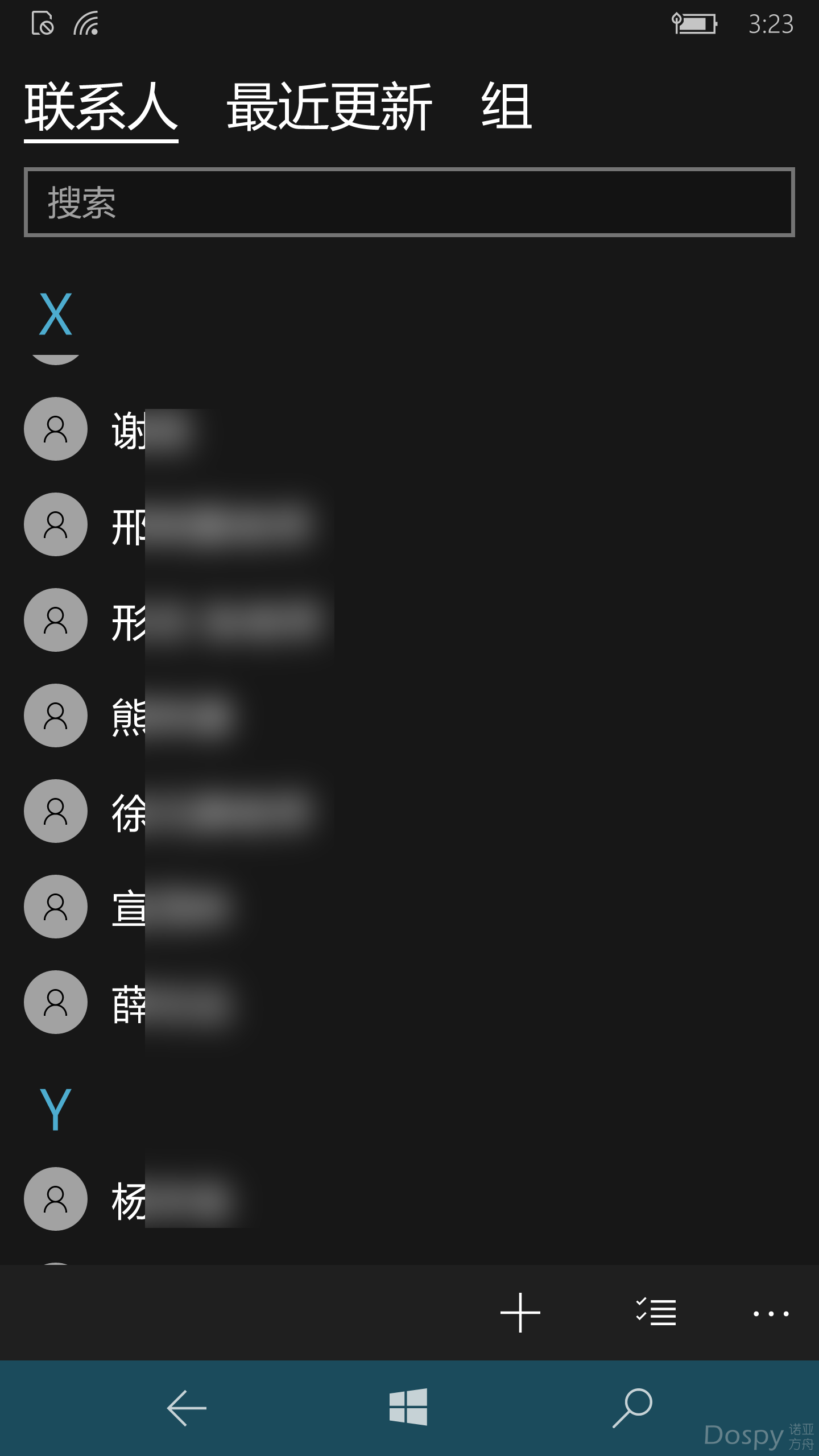Viewport: 819px width, 1456px height.
Task: Go back with the system back arrow
Action: [187, 1408]
